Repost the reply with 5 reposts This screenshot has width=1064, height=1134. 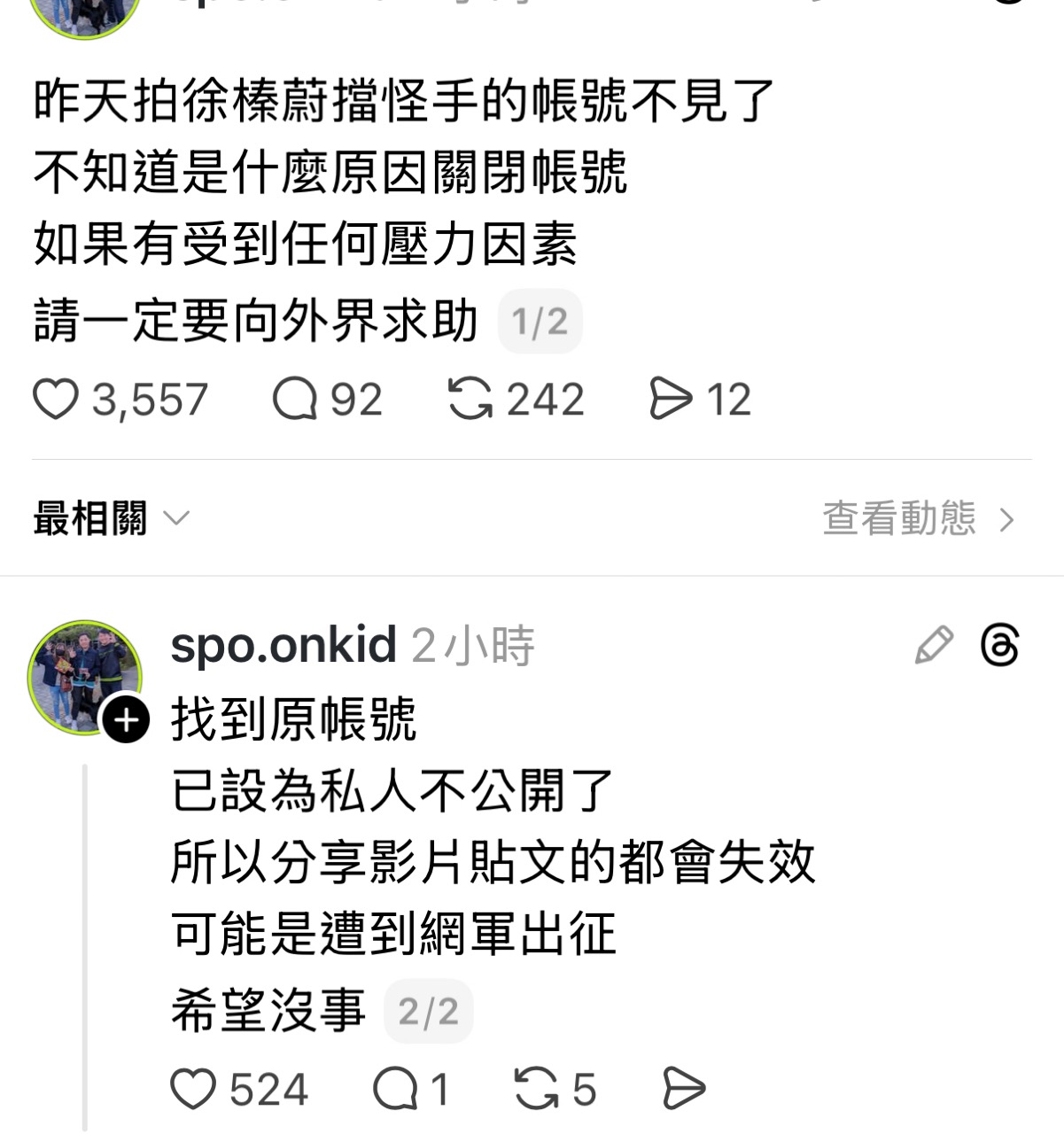[x=536, y=1090]
